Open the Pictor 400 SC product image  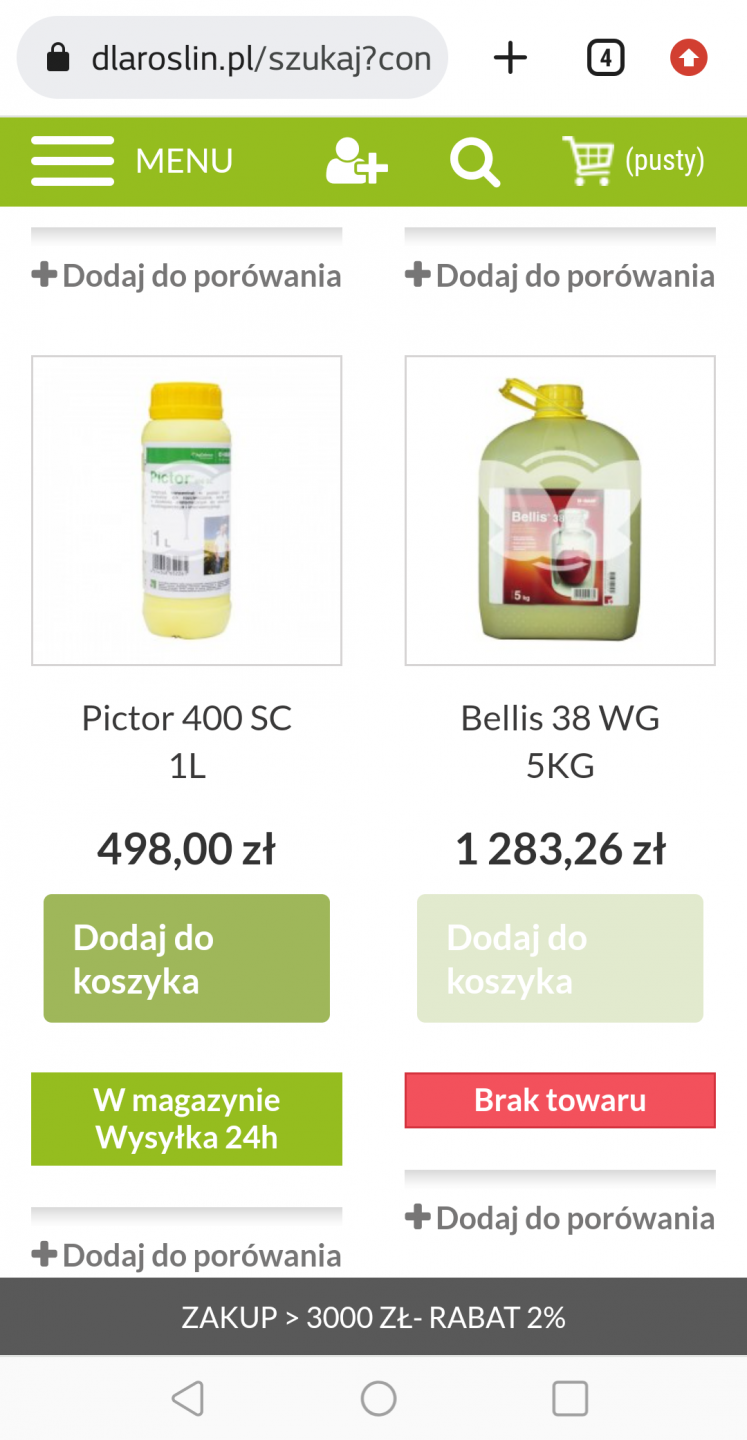click(187, 510)
